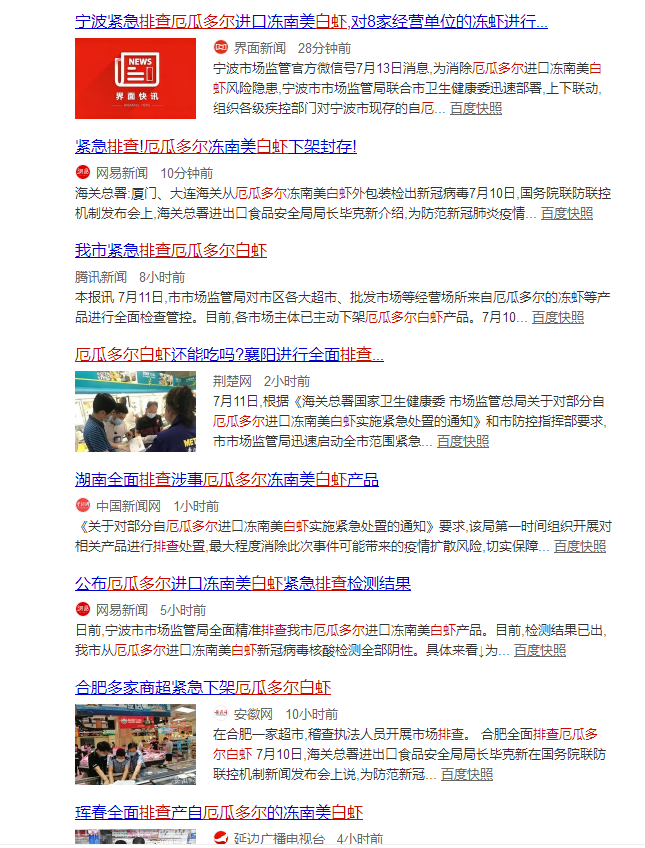Open 百度快照 for the 中国新闻网 result
Viewport: 645px width, 848px height.
point(580,546)
